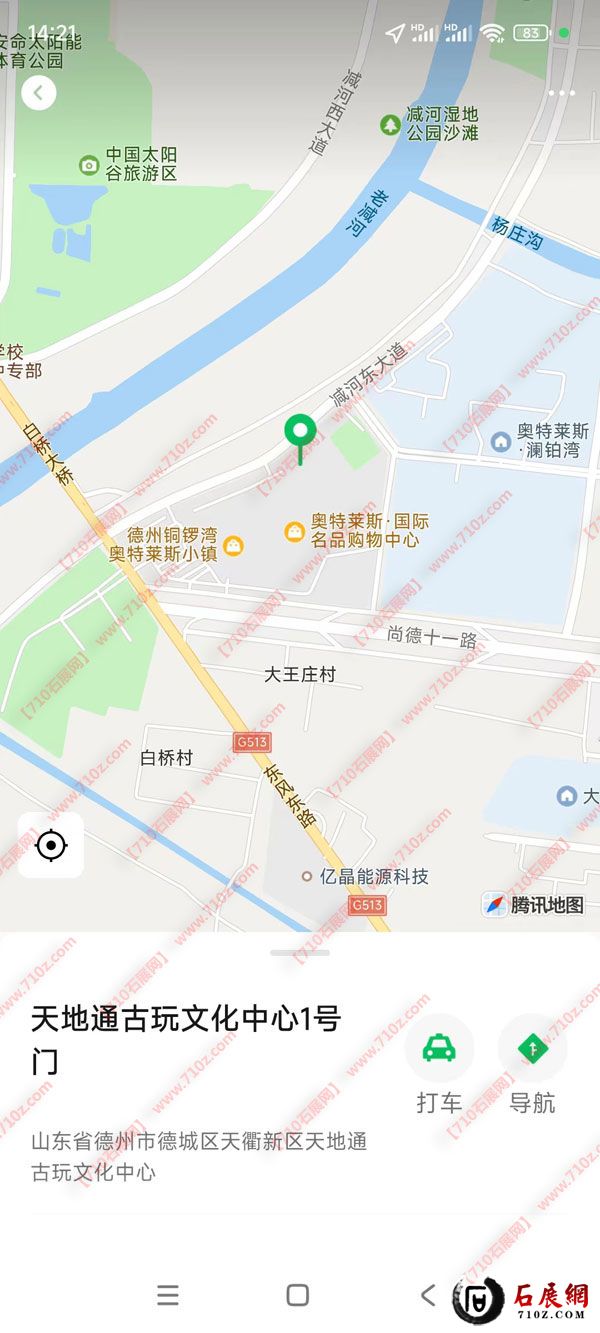Tap the green location pin on map
600x1333 pixels.
coord(300,433)
